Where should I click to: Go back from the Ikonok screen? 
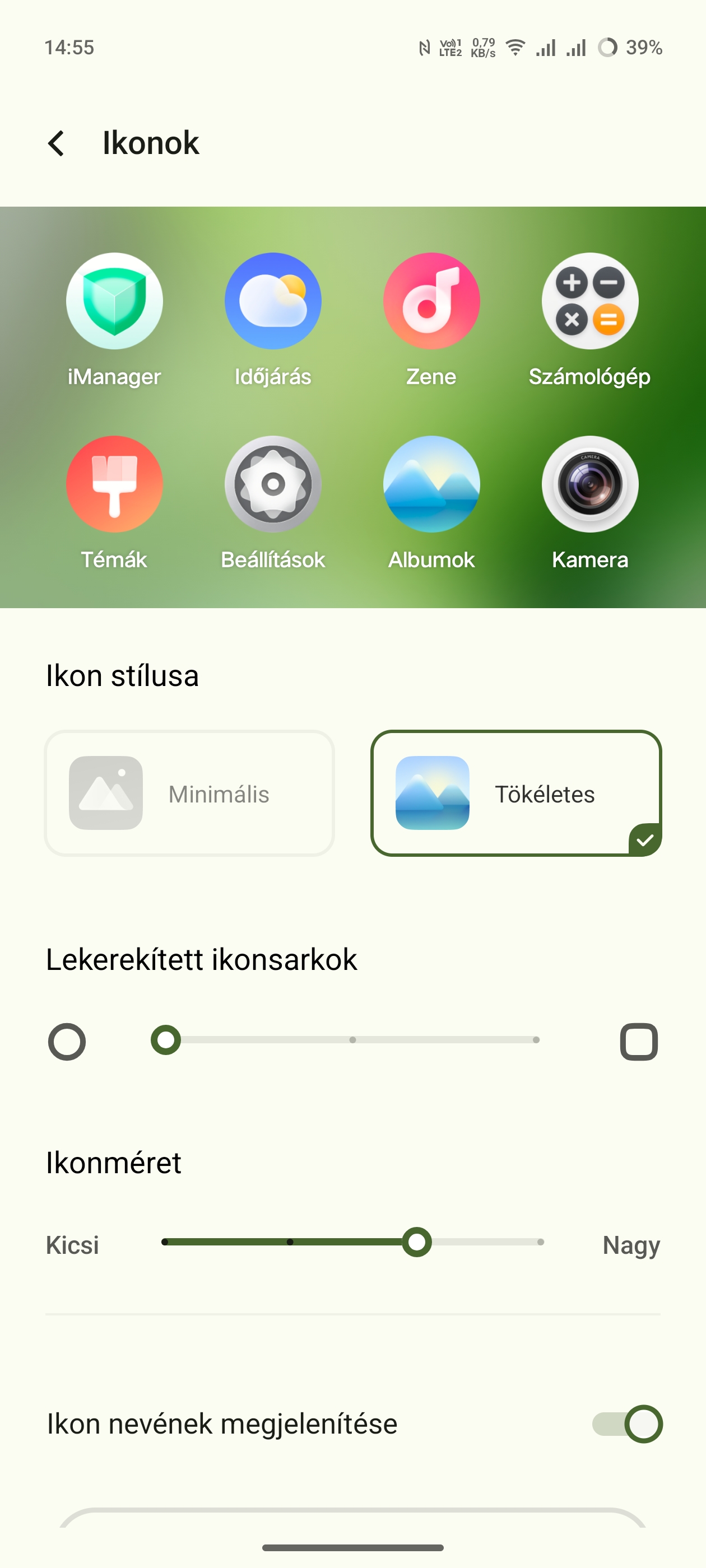coord(56,144)
